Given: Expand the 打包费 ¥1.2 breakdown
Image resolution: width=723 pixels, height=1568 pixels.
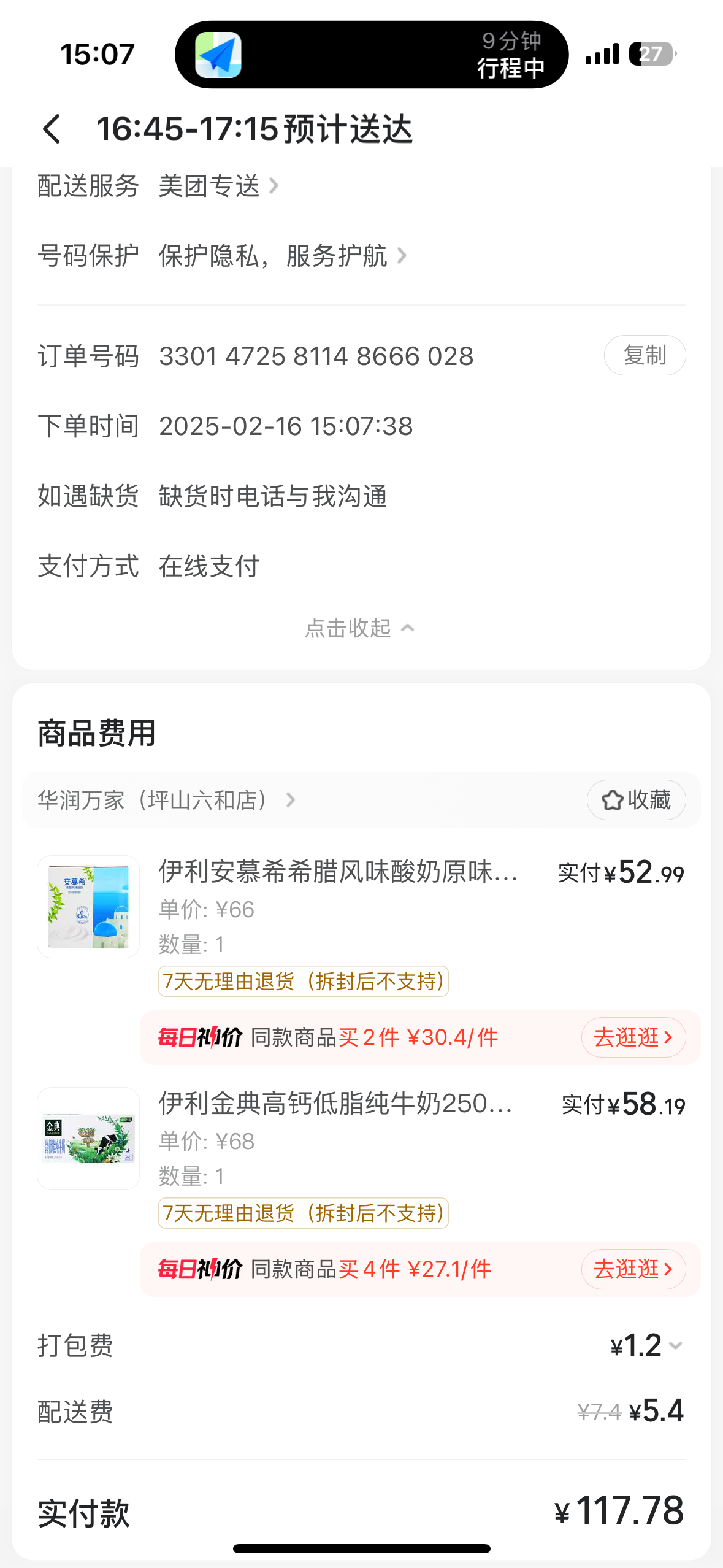Looking at the screenshot, I should [647, 1346].
